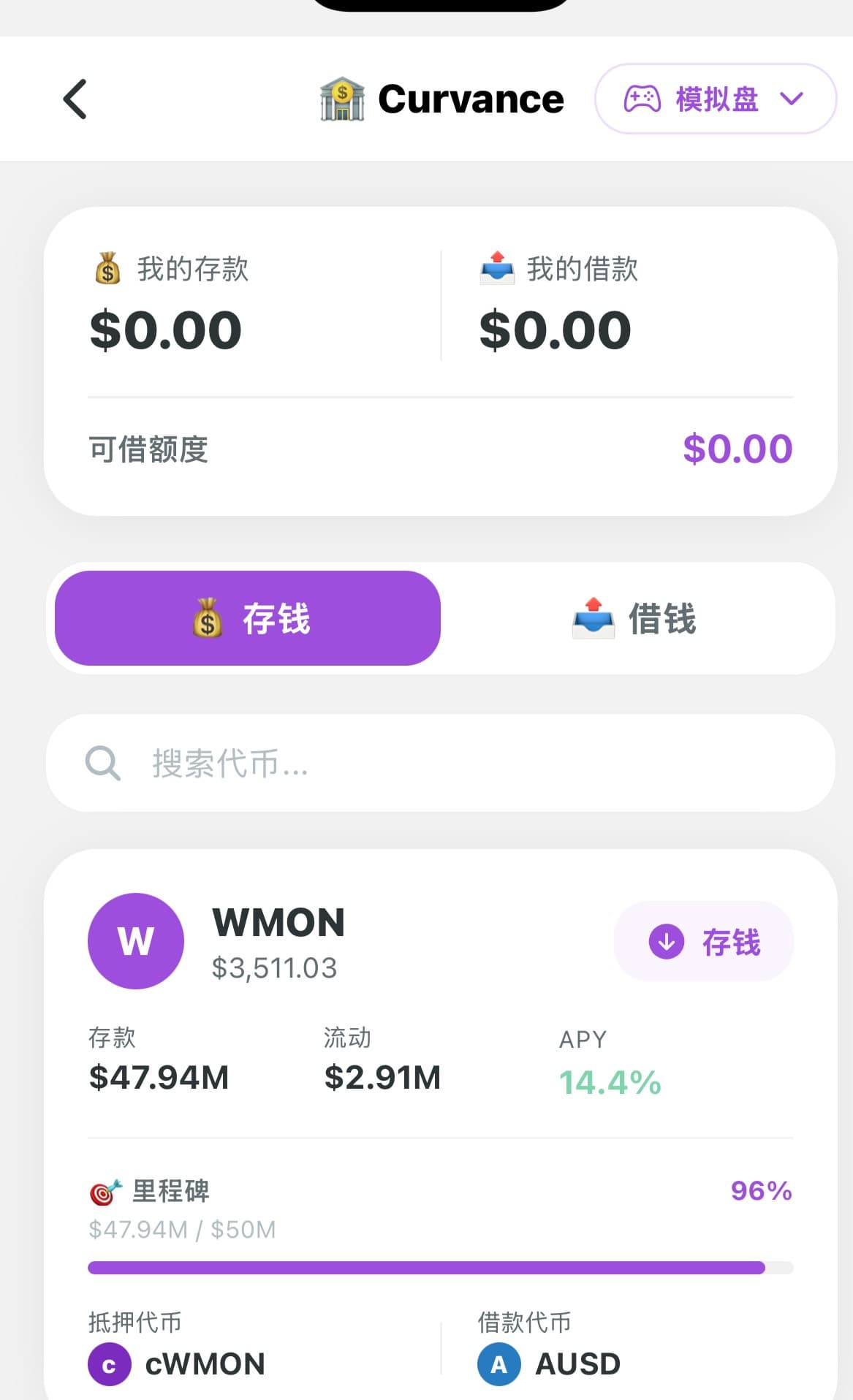
Task: Switch to the 借钱 tab
Action: [x=636, y=617]
